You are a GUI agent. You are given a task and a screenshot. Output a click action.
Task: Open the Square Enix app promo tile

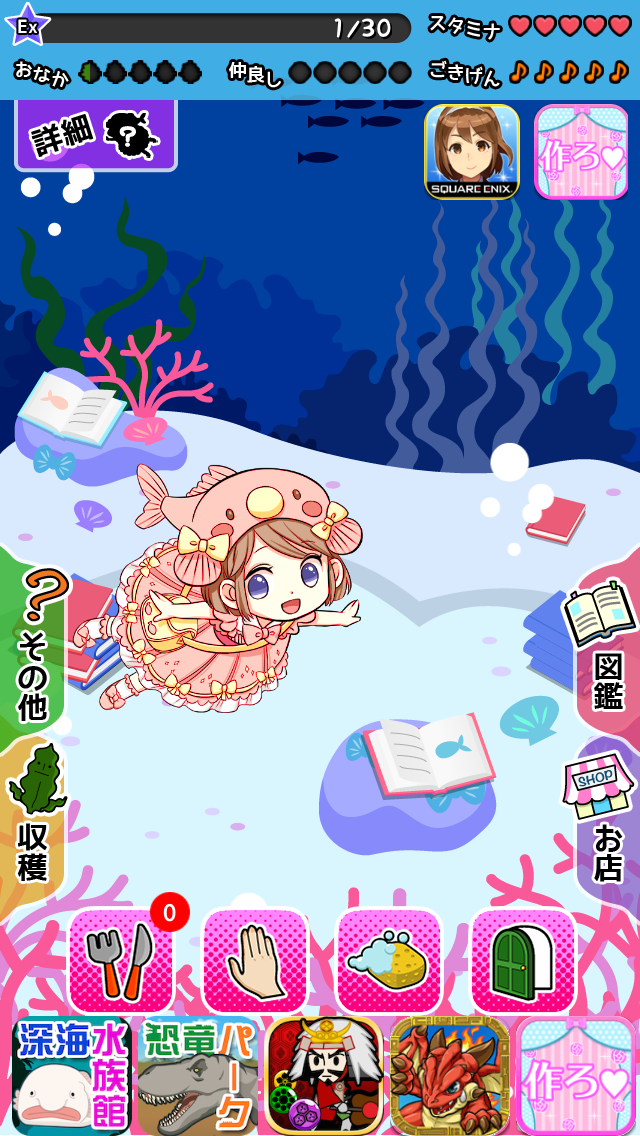[x=472, y=151]
